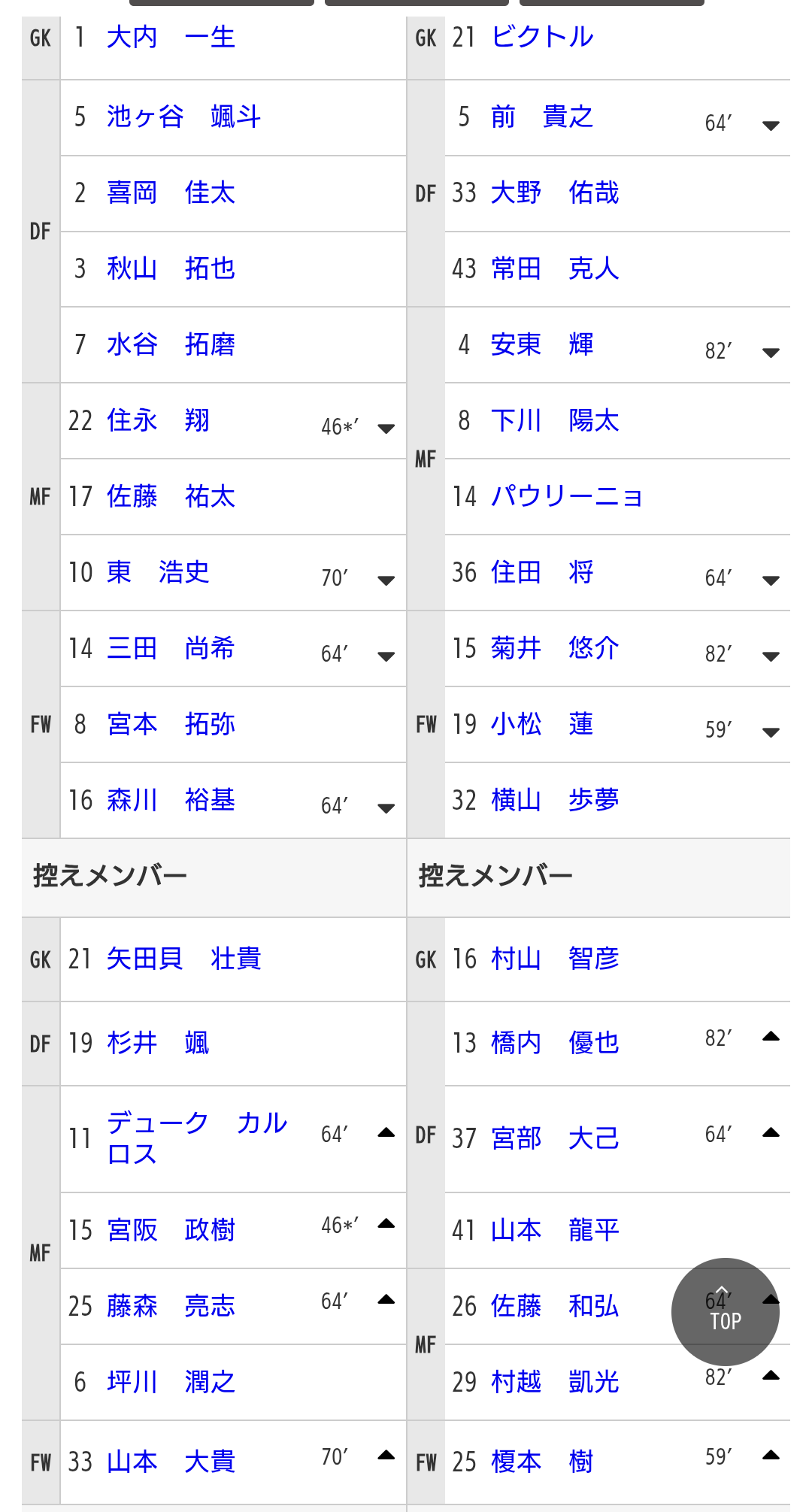View profile of 喜岡 佳太
812x1512 pixels.
coord(171,192)
